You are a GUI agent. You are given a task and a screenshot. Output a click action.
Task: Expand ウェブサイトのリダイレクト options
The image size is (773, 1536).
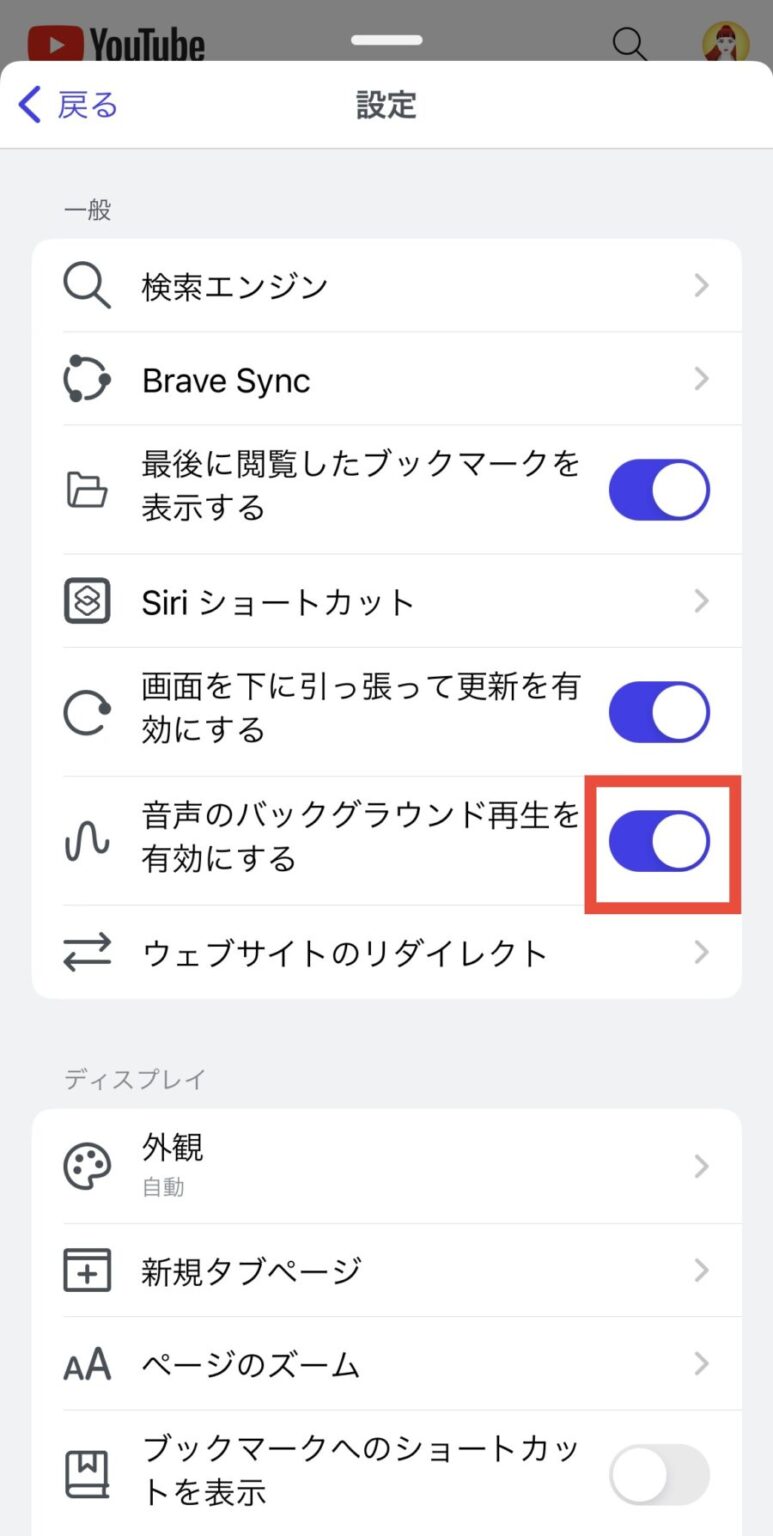(387, 953)
